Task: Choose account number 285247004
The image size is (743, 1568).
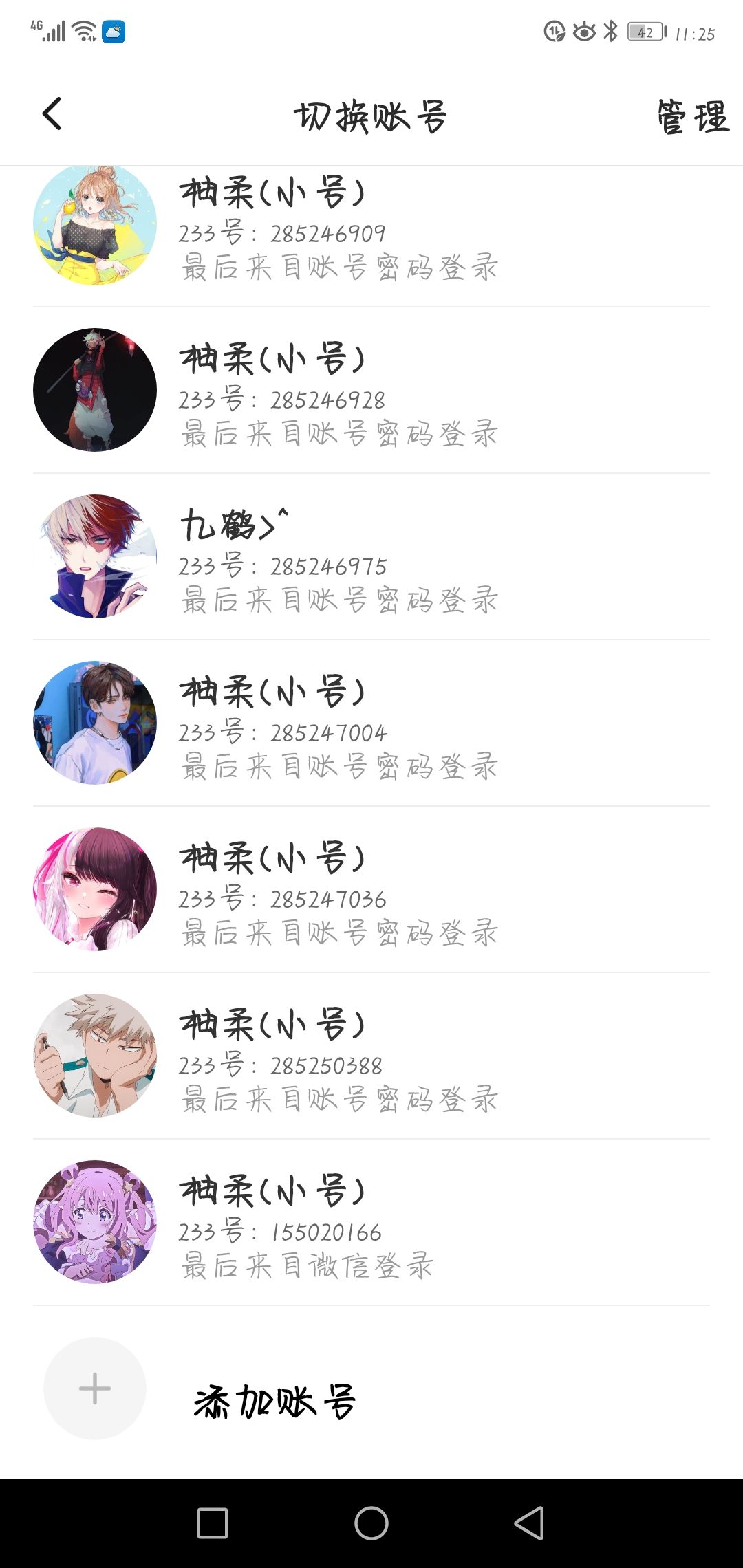Action: (371, 723)
